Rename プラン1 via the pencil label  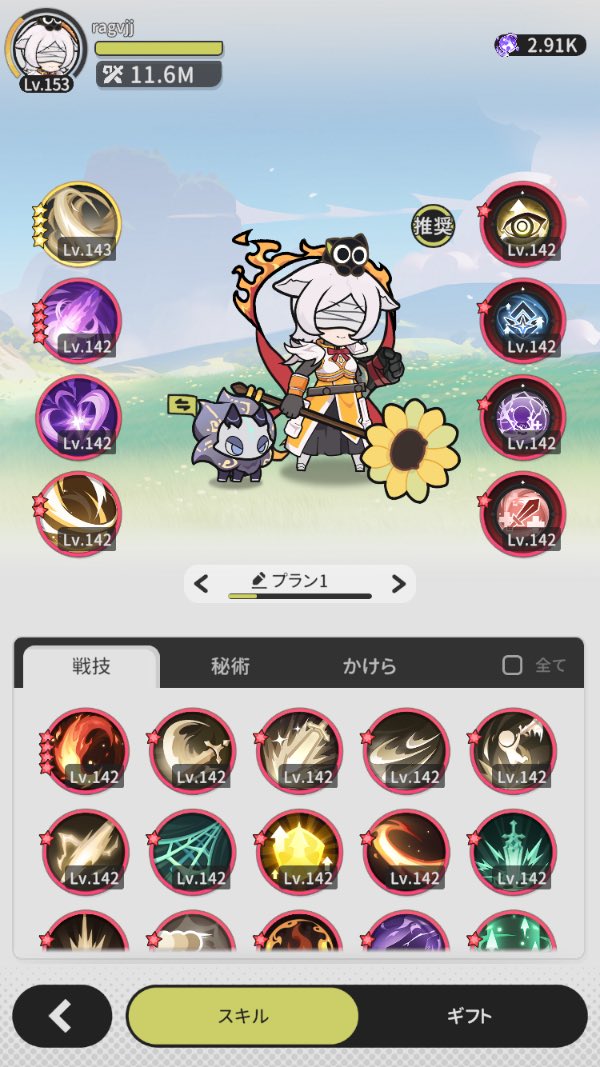coord(290,580)
